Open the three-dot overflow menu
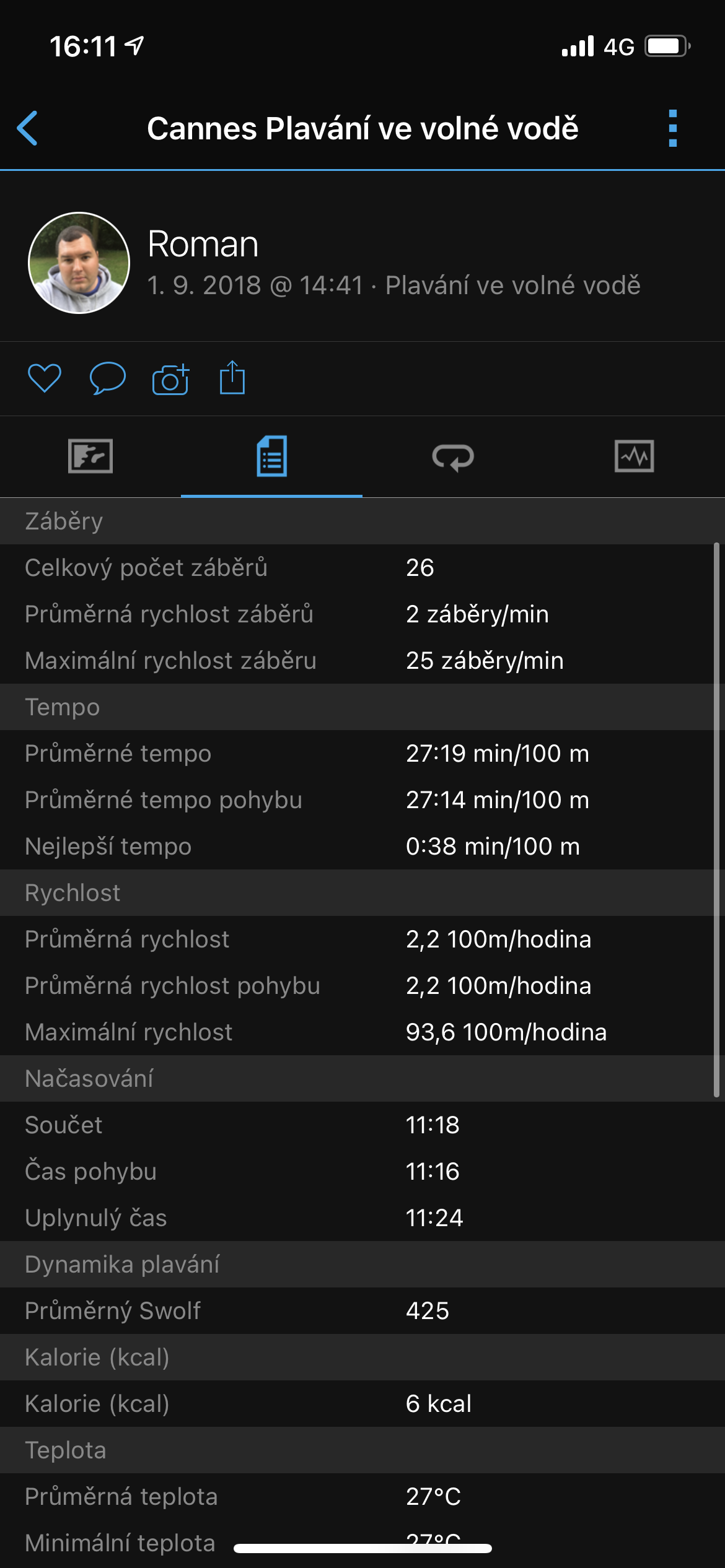Viewport: 725px width, 1568px height. click(x=673, y=128)
